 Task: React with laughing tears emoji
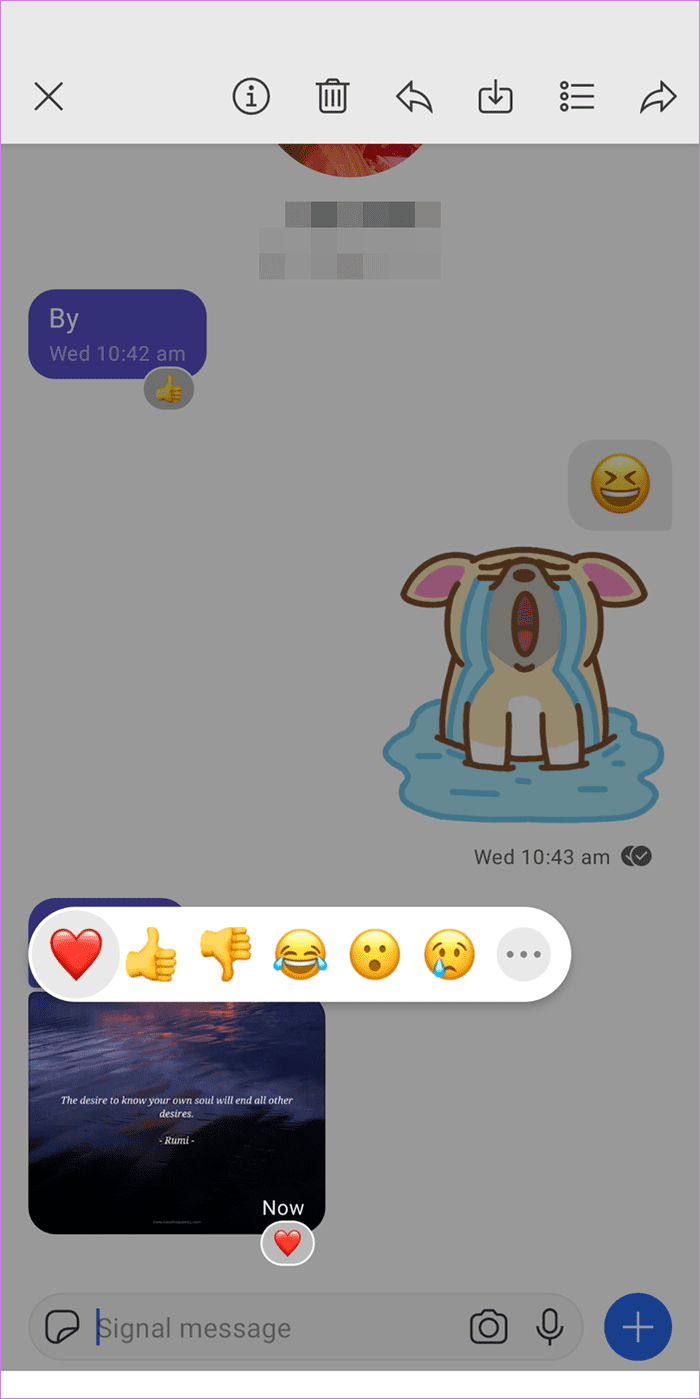click(300, 954)
